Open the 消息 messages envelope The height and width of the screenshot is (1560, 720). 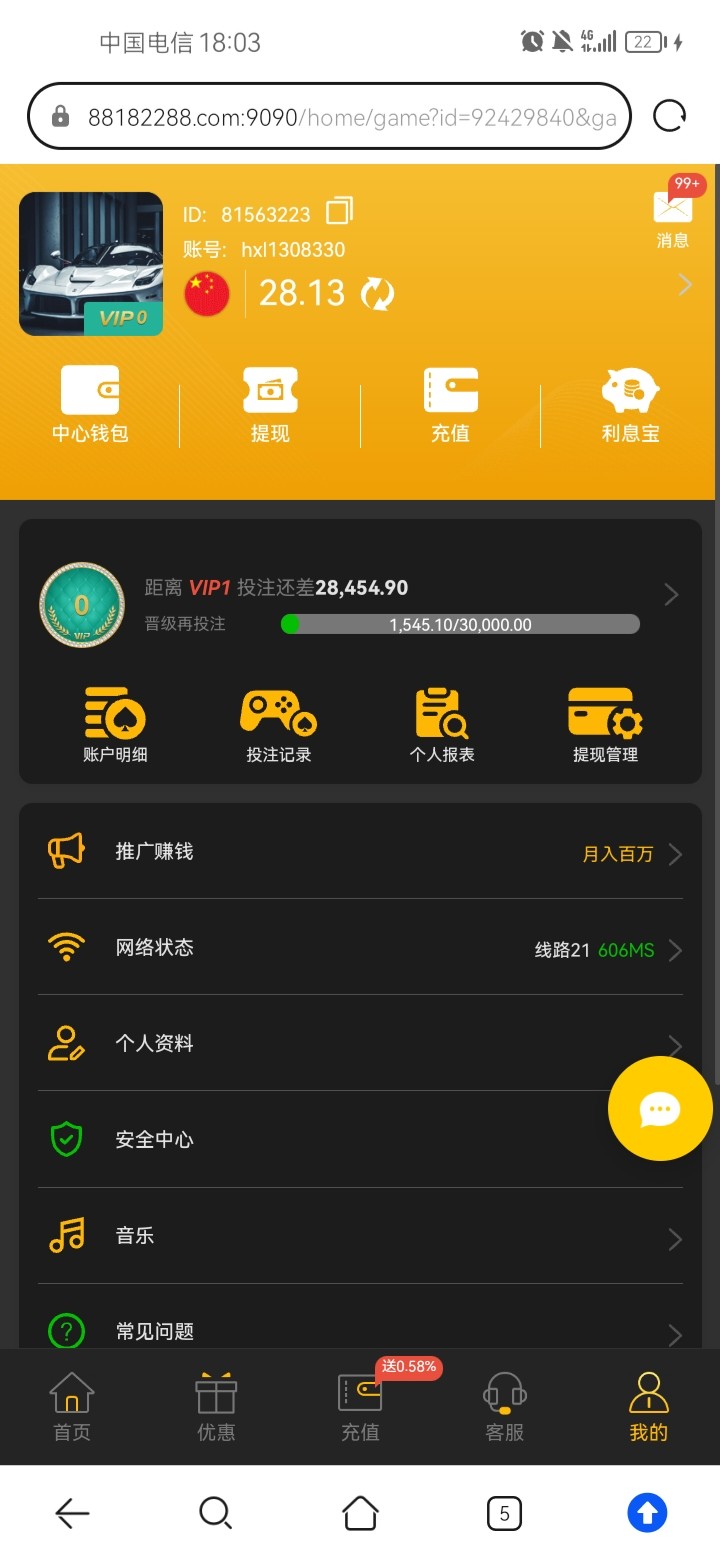(x=672, y=213)
